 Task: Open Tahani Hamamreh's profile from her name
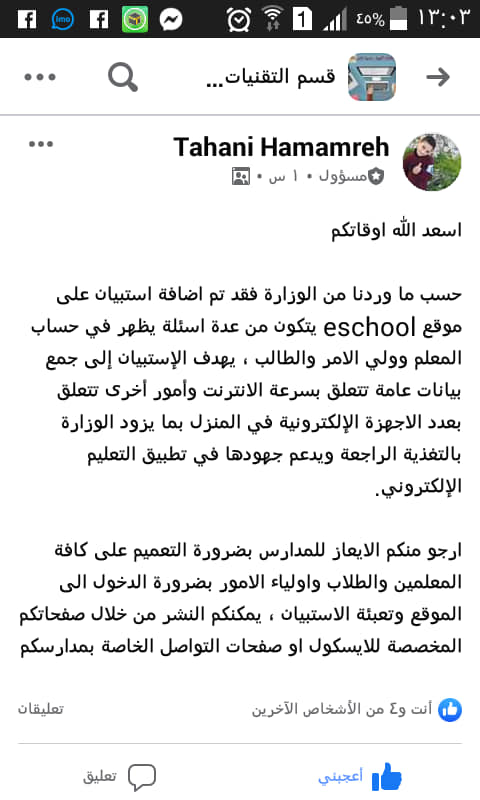[281, 147]
